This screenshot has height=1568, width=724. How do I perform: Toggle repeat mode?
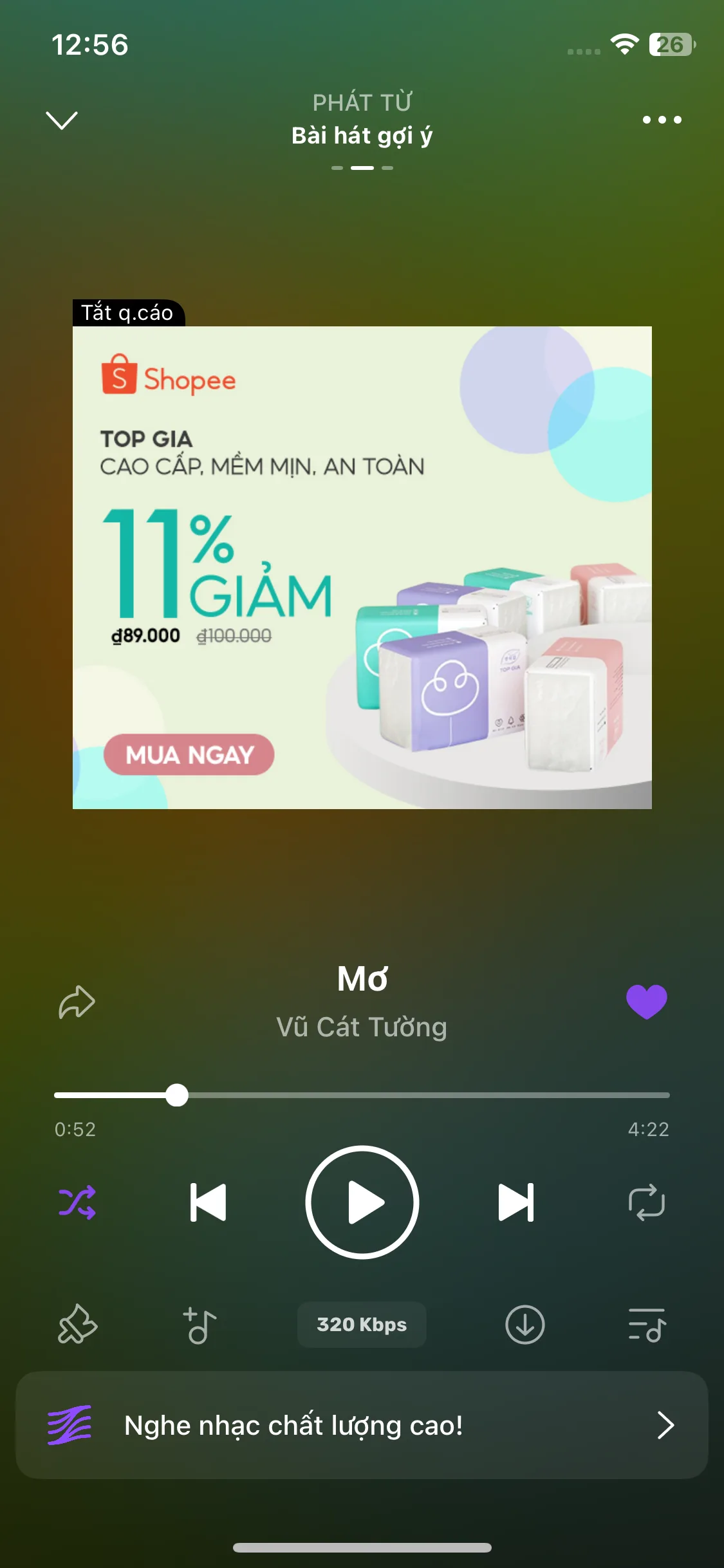pyautogui.click(x=646, y=1202)
